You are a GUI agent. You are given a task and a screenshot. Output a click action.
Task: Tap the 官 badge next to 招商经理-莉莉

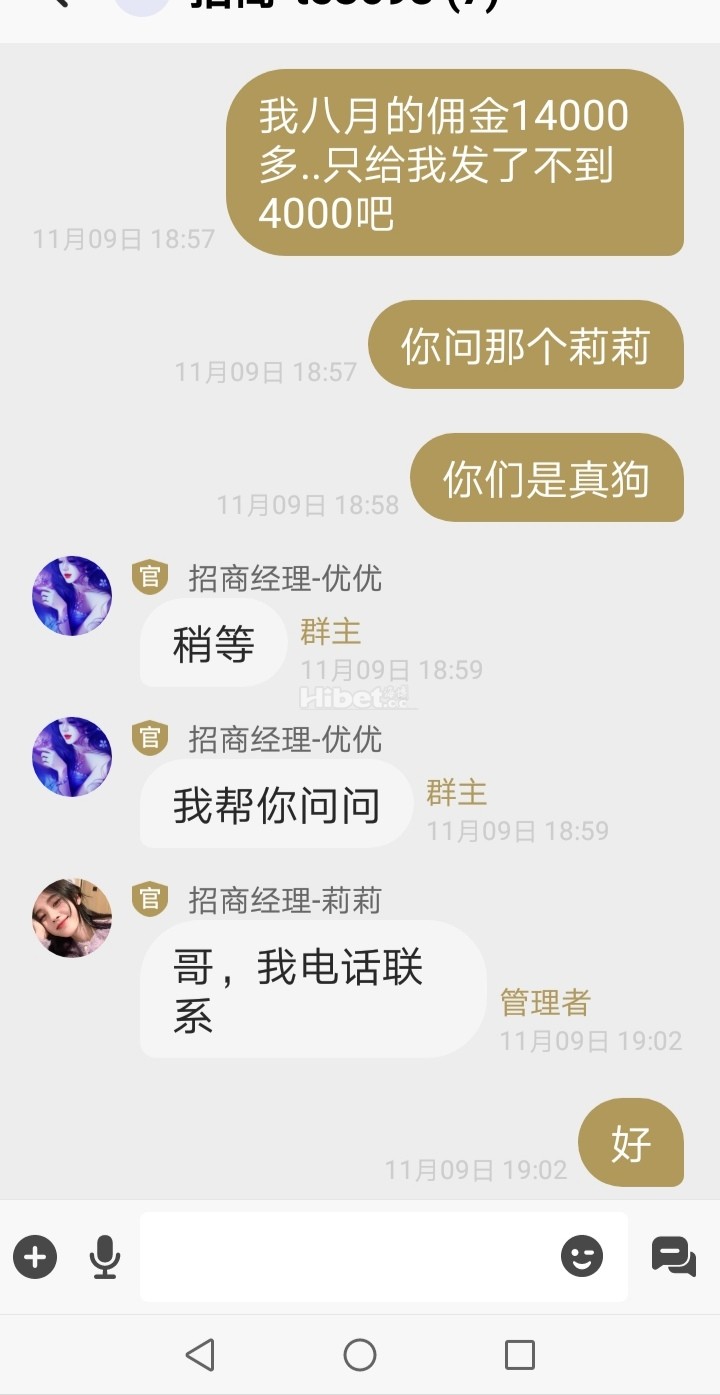tap(148, 900)
